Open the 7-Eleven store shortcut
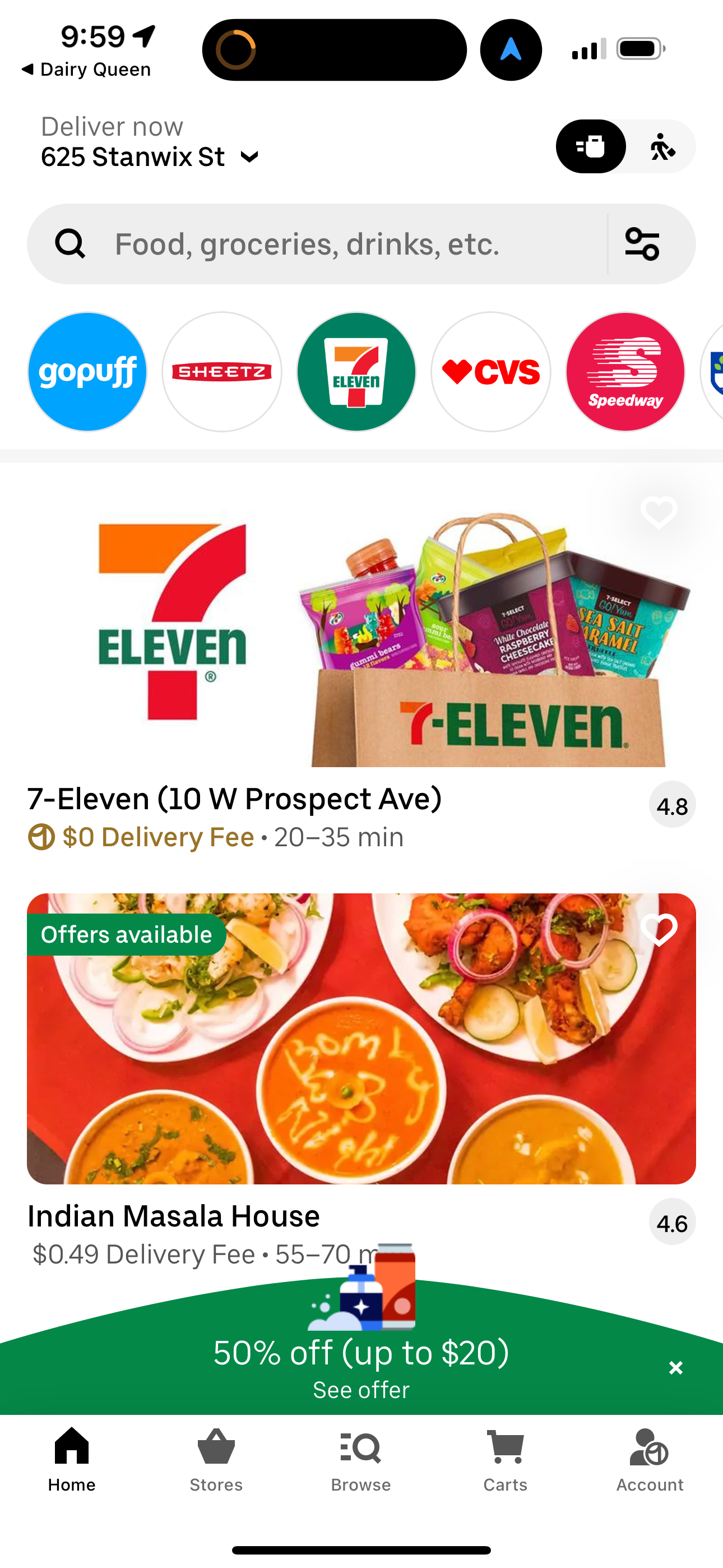This screenshot has height=1568, width=723. coord(356,372)
